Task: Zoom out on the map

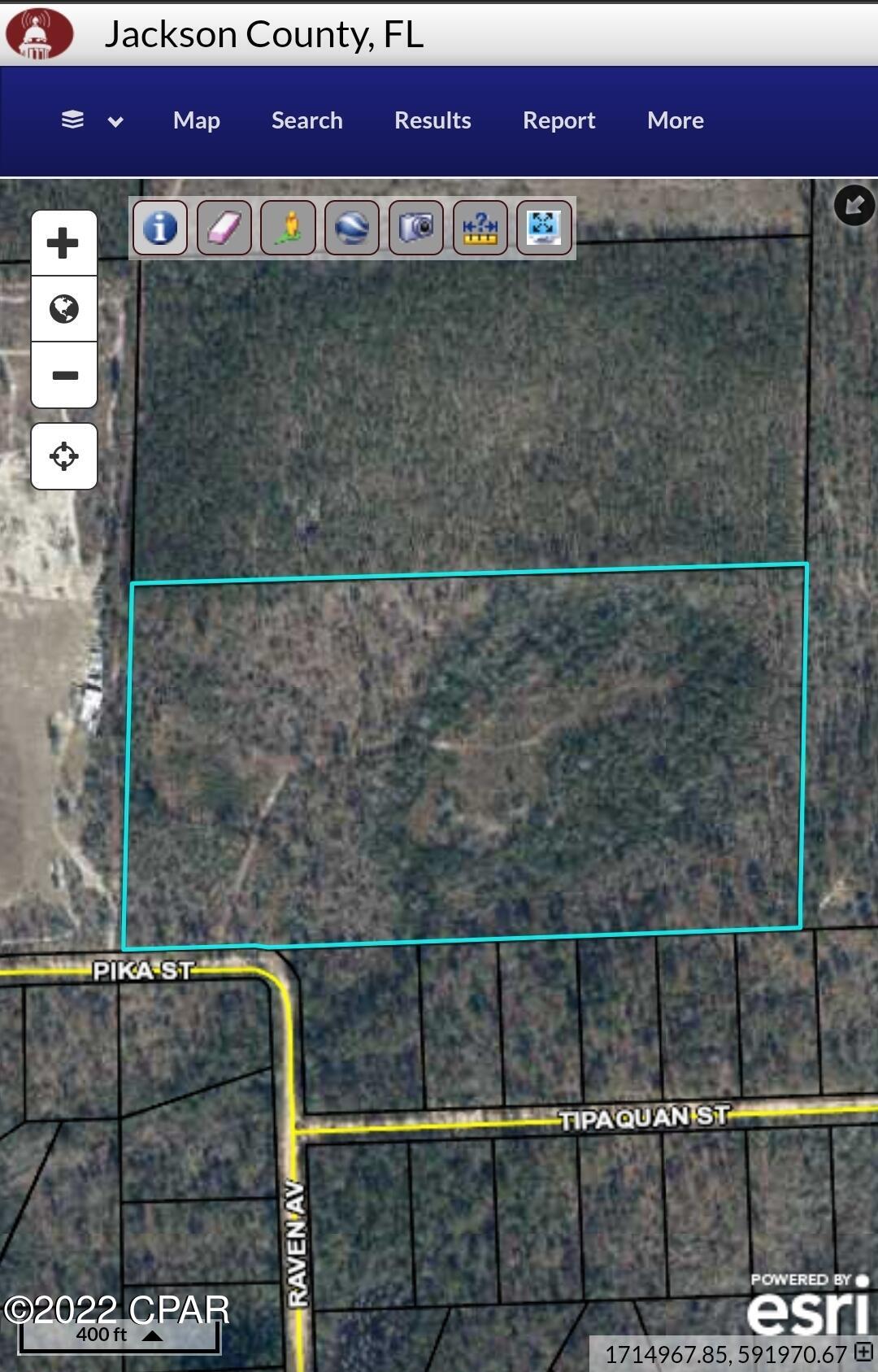Action: pyautogui.click(x=63, y=375)
